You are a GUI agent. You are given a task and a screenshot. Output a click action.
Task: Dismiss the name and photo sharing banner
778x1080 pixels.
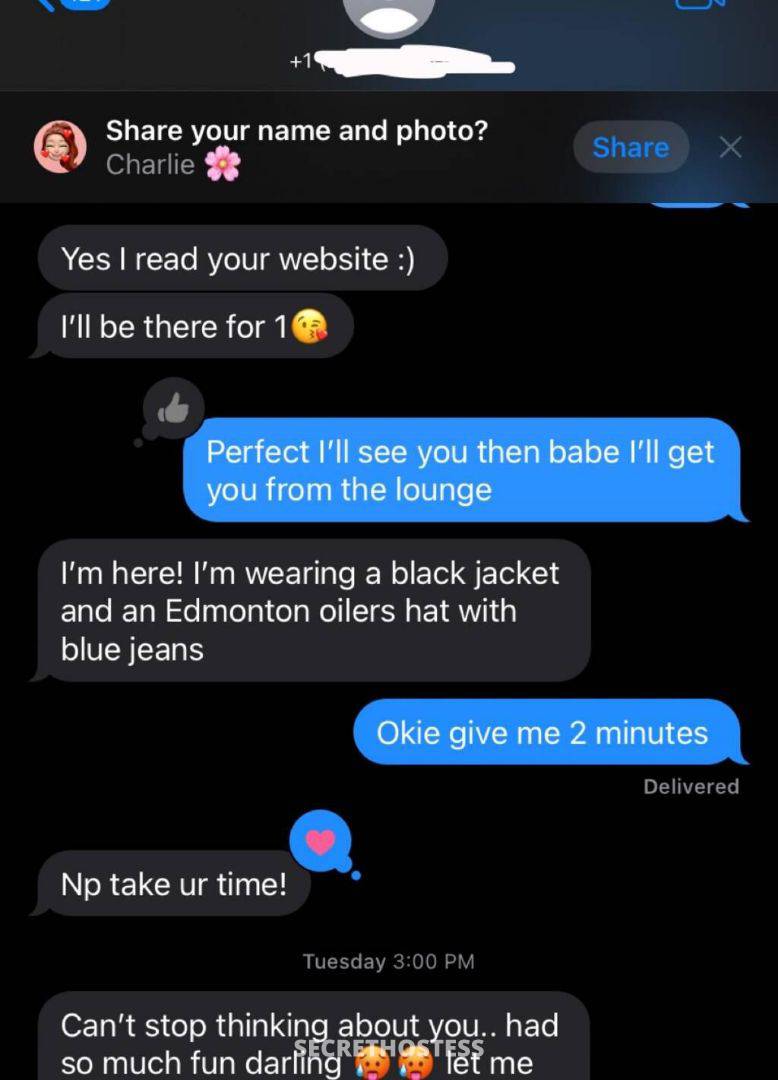click(x=731, y=147)
